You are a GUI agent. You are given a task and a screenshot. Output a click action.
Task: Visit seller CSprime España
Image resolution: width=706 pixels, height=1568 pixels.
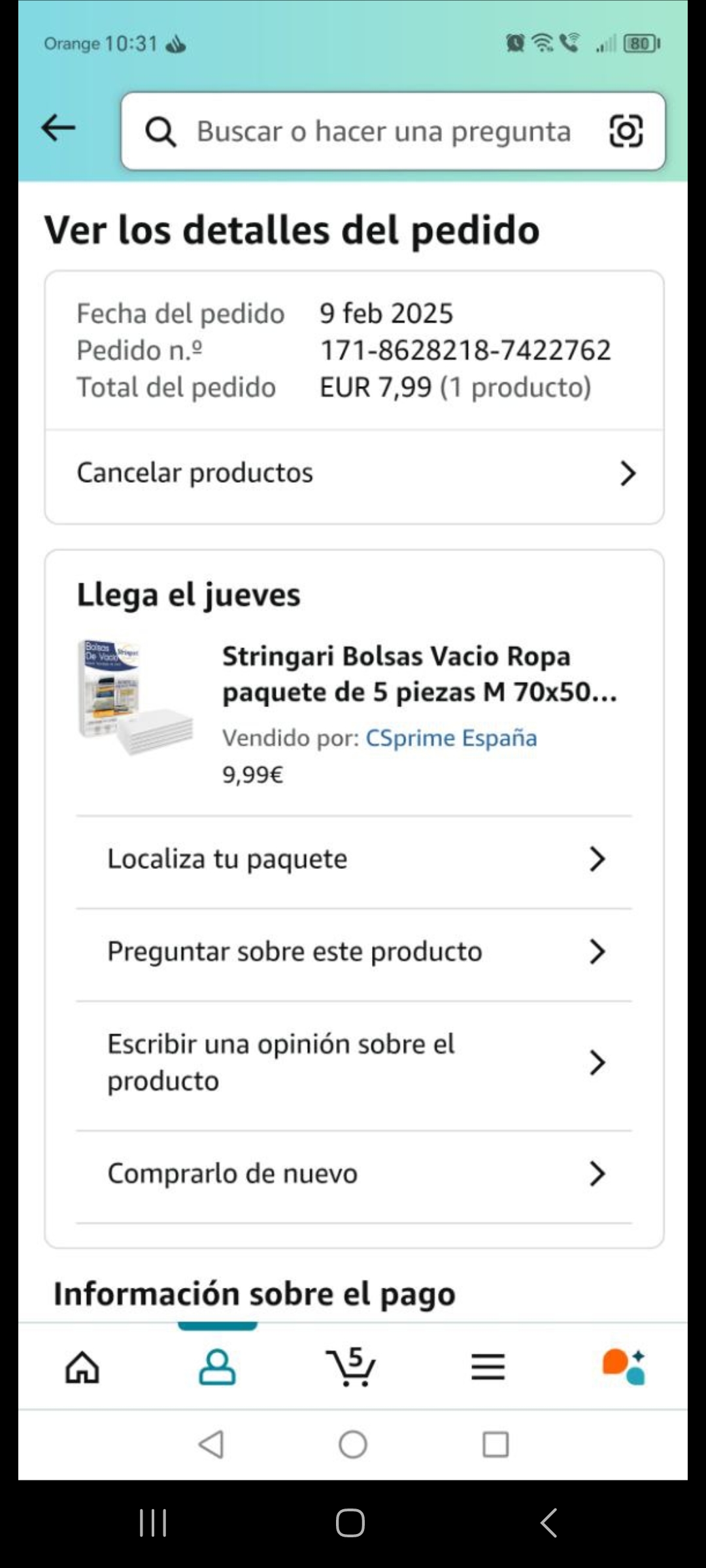point(451,738)
